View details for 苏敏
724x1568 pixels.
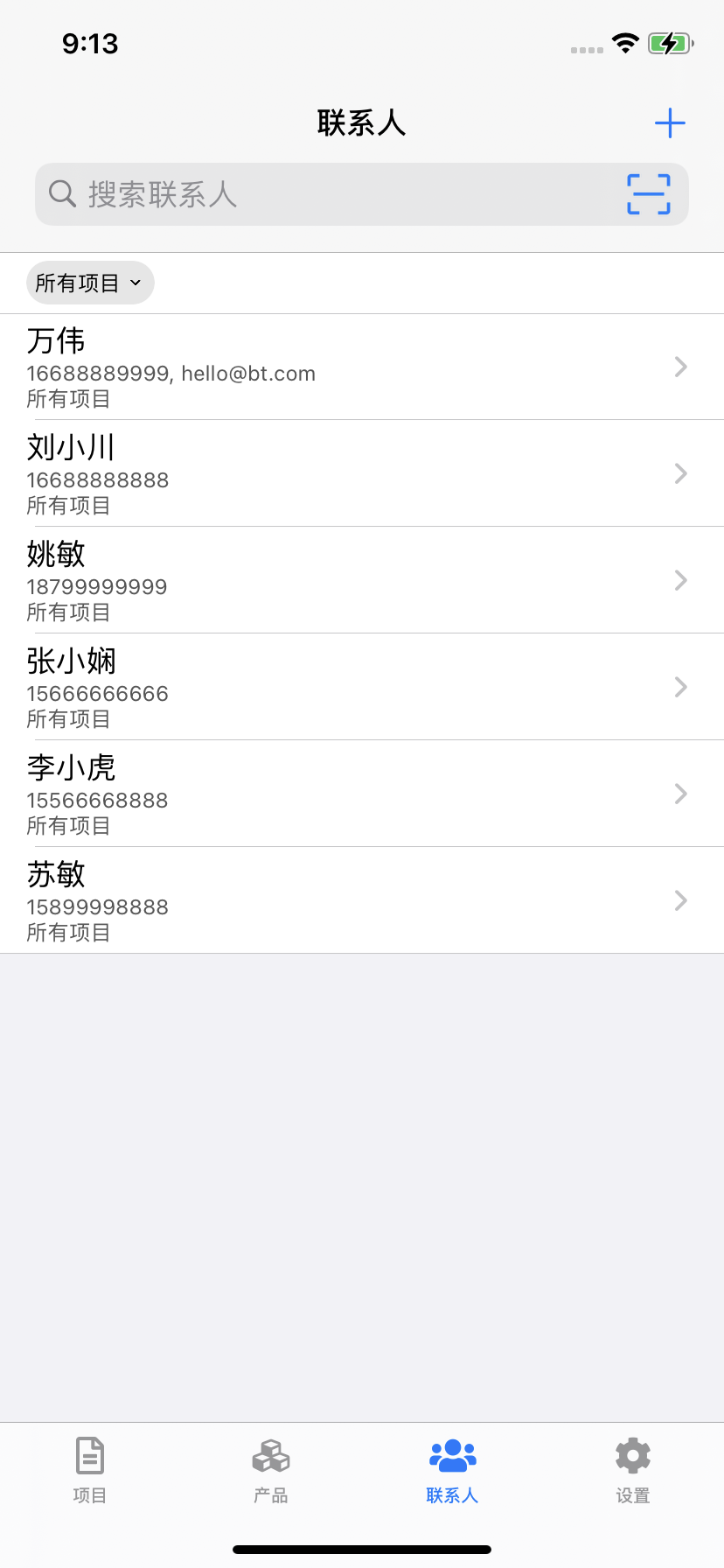click(x=362, y=900)
